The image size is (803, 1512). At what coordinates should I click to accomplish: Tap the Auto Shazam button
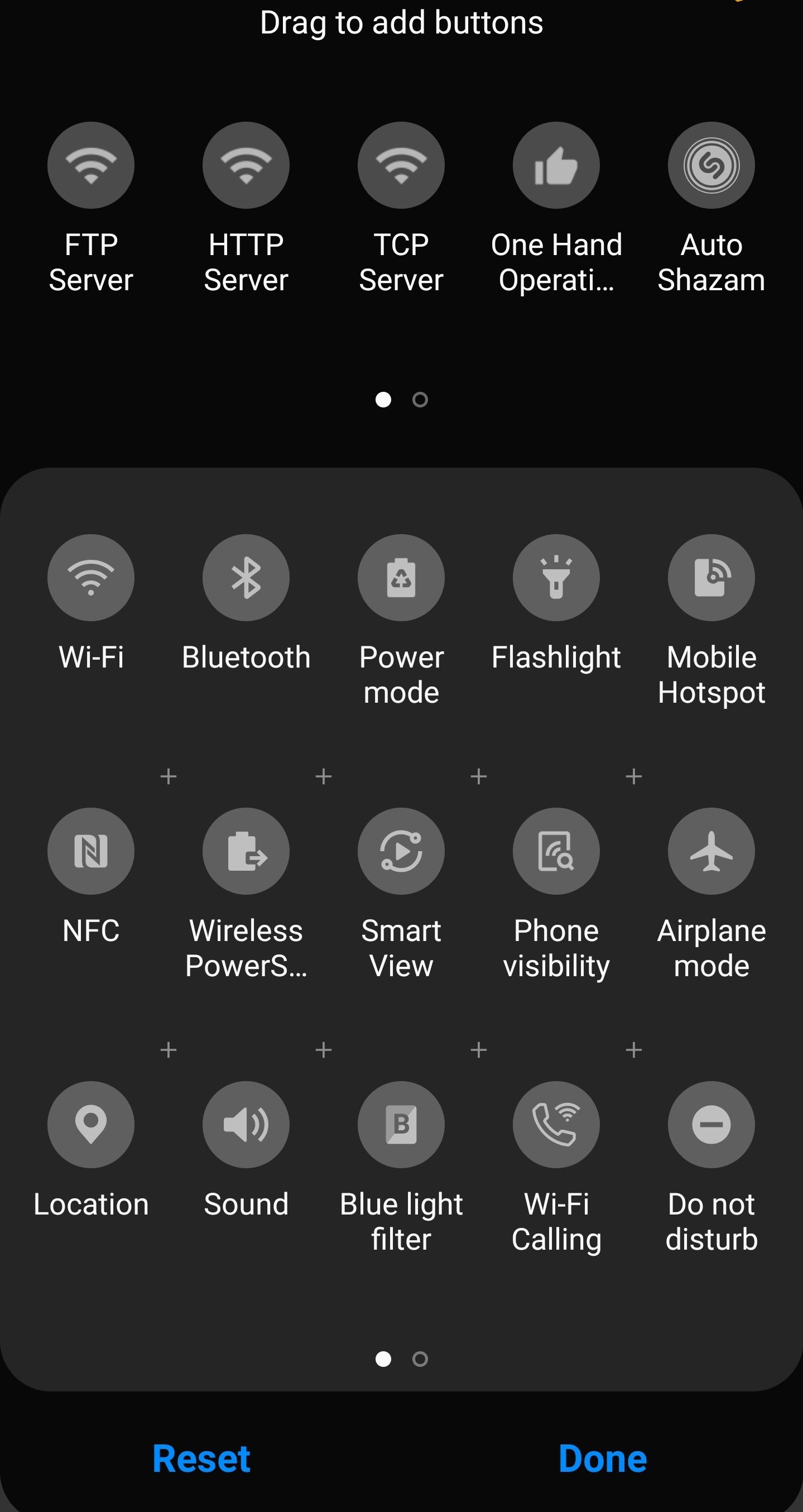coord(711,166)
